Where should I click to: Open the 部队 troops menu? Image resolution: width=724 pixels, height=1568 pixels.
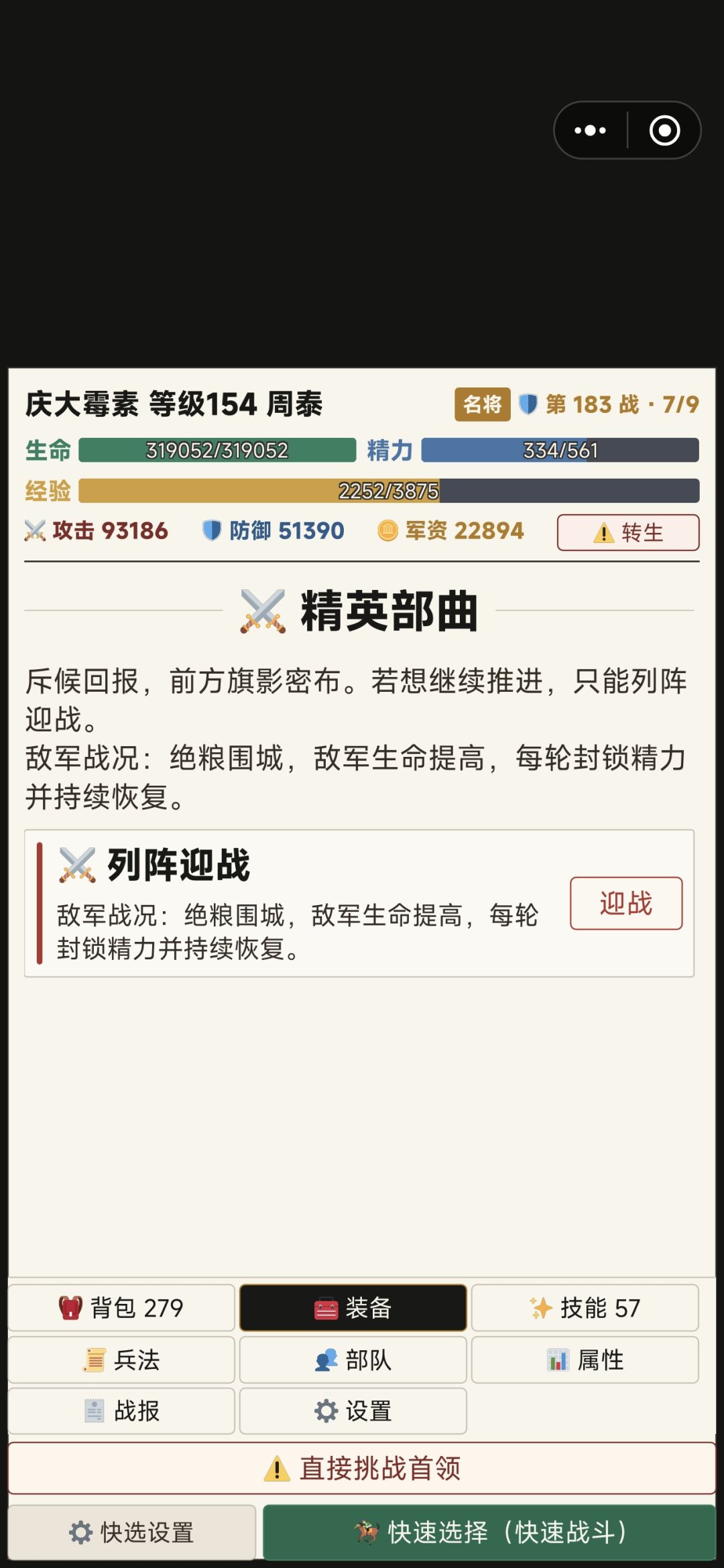[x=353, y=1360]
